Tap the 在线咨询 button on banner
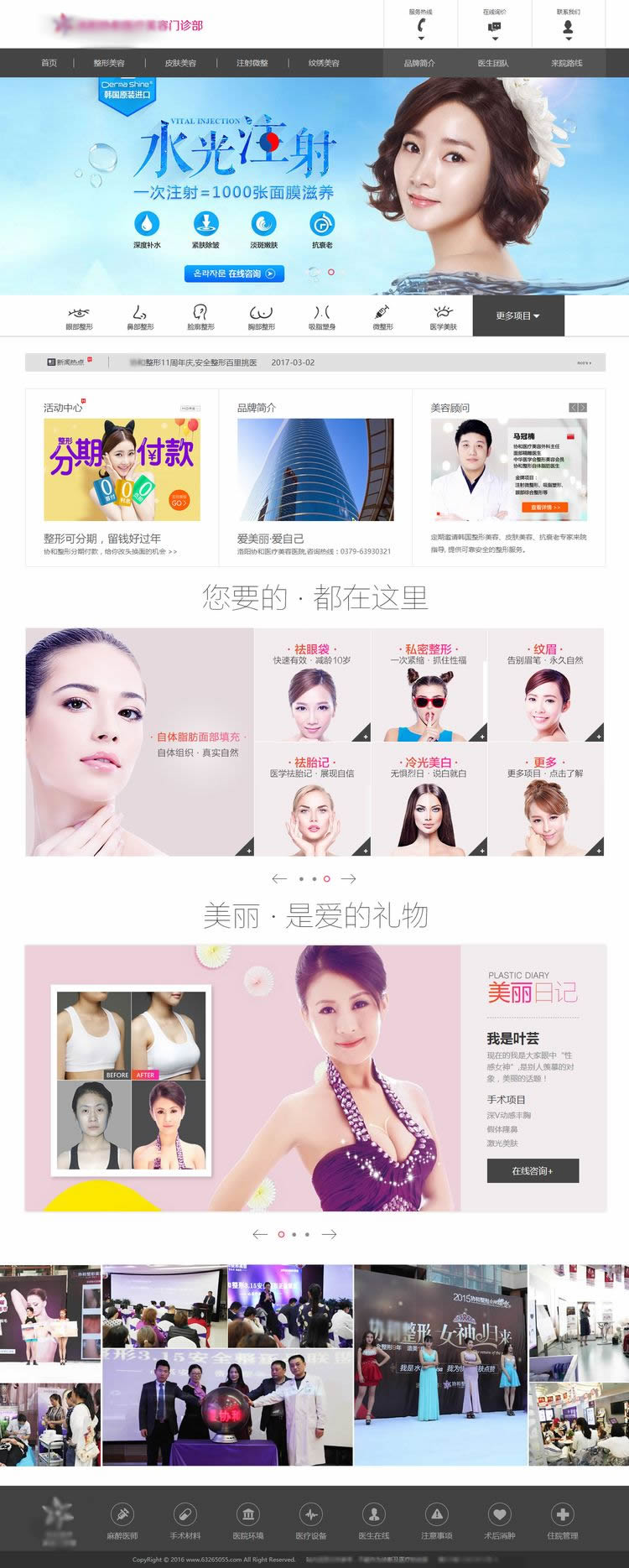Screen dimensions: 629x1568 [x=234, y=273]
